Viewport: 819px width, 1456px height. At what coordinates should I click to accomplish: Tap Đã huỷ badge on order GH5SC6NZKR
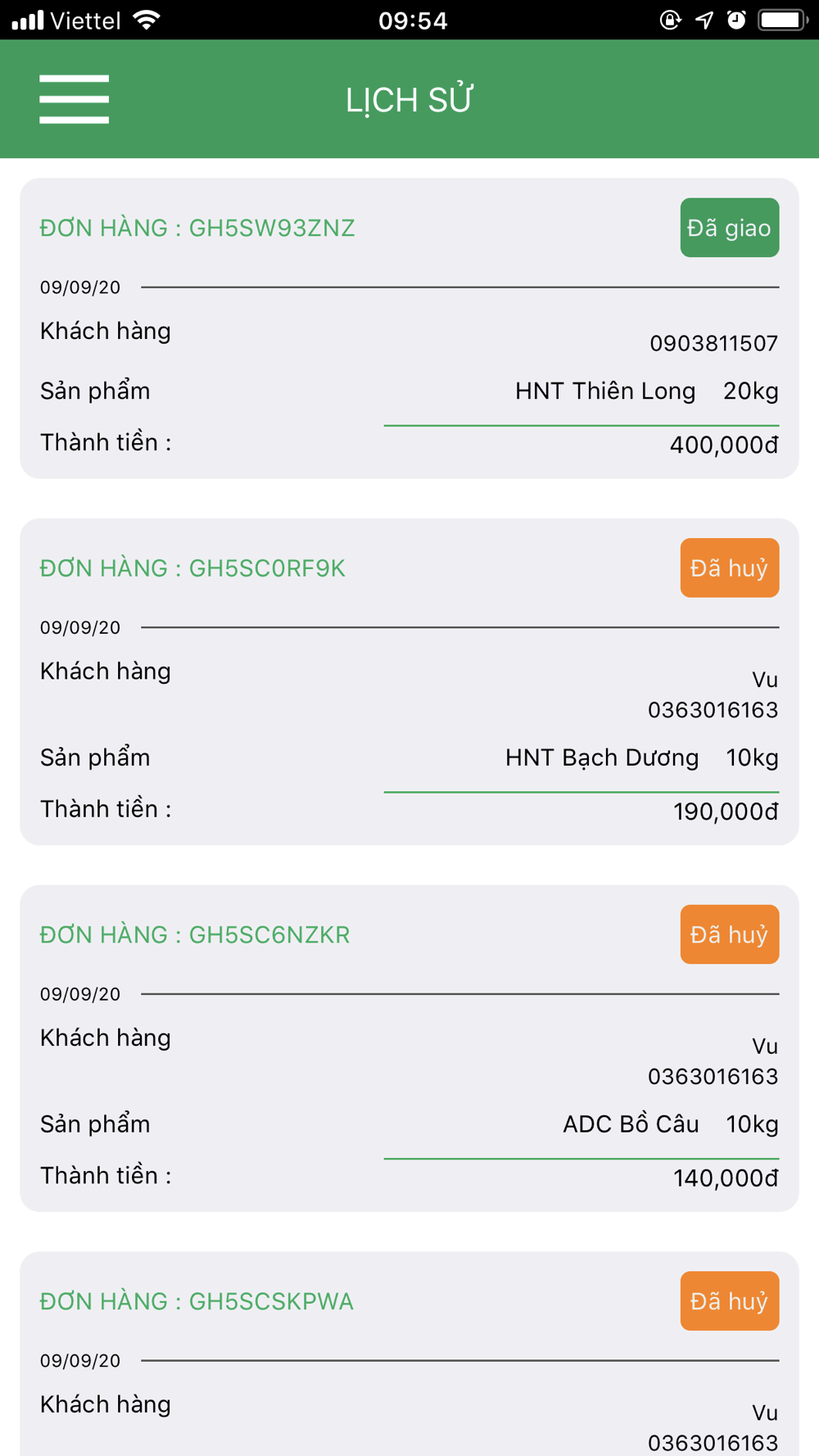tap(730, 934)
